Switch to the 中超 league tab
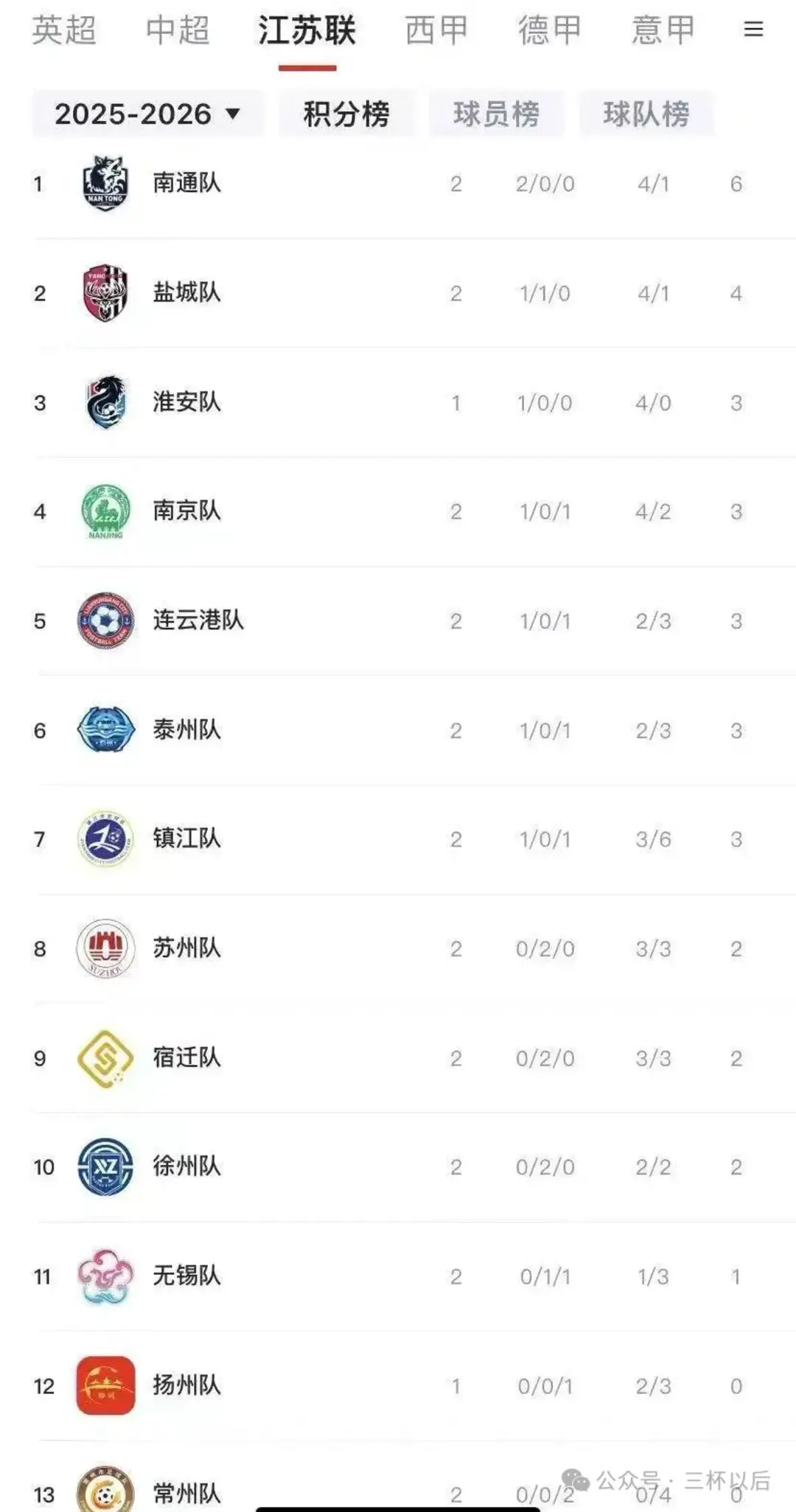The width and height of the screenshot is (796, 1512). coord(178,30)
